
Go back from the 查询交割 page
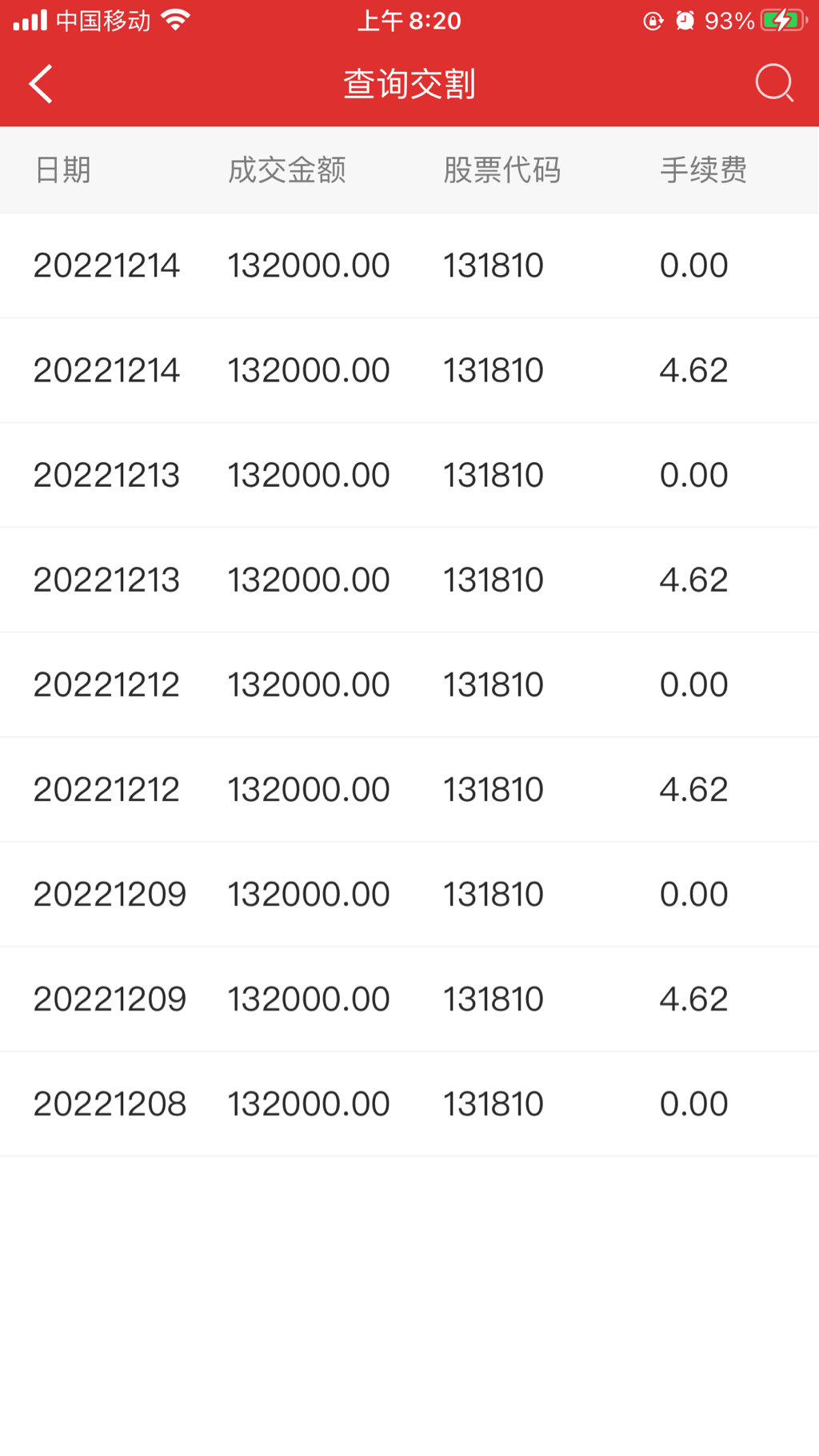coord(41,84)
